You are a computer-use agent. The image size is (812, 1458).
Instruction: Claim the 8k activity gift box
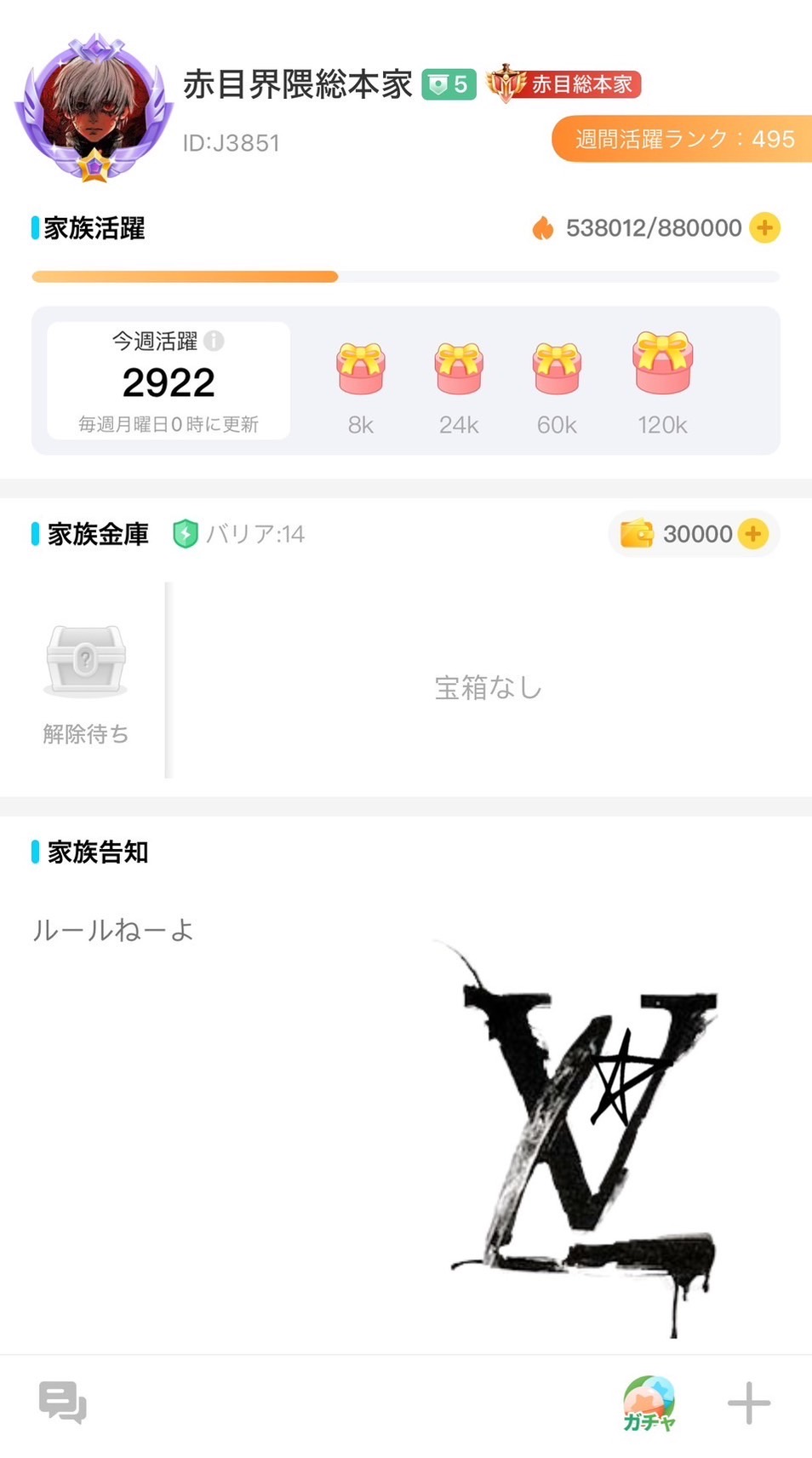point(361,370)
